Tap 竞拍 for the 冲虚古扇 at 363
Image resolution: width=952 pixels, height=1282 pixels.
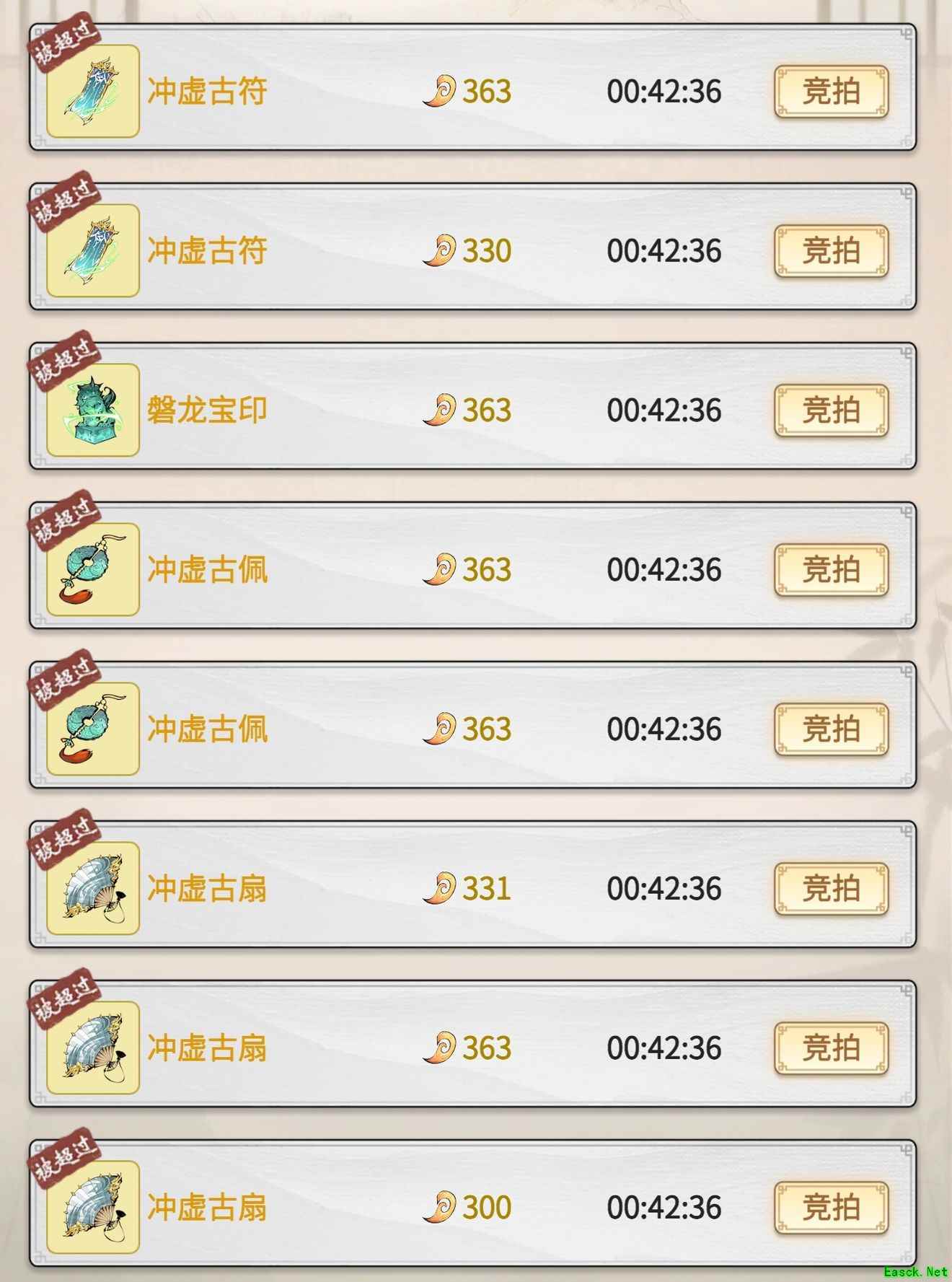pyautogui.click(x=831, y=1048)
